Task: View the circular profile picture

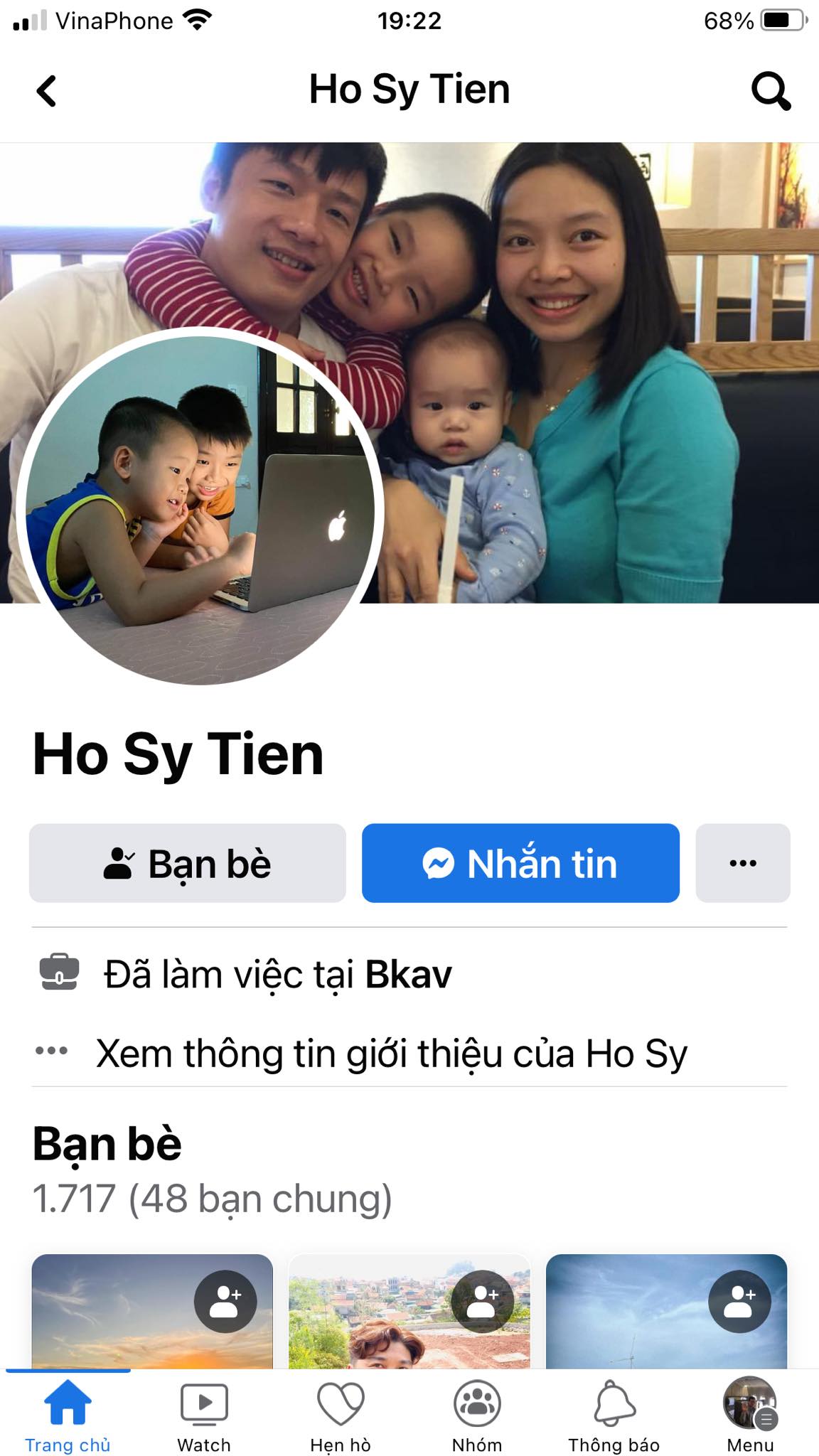Action: coord(200,506)
